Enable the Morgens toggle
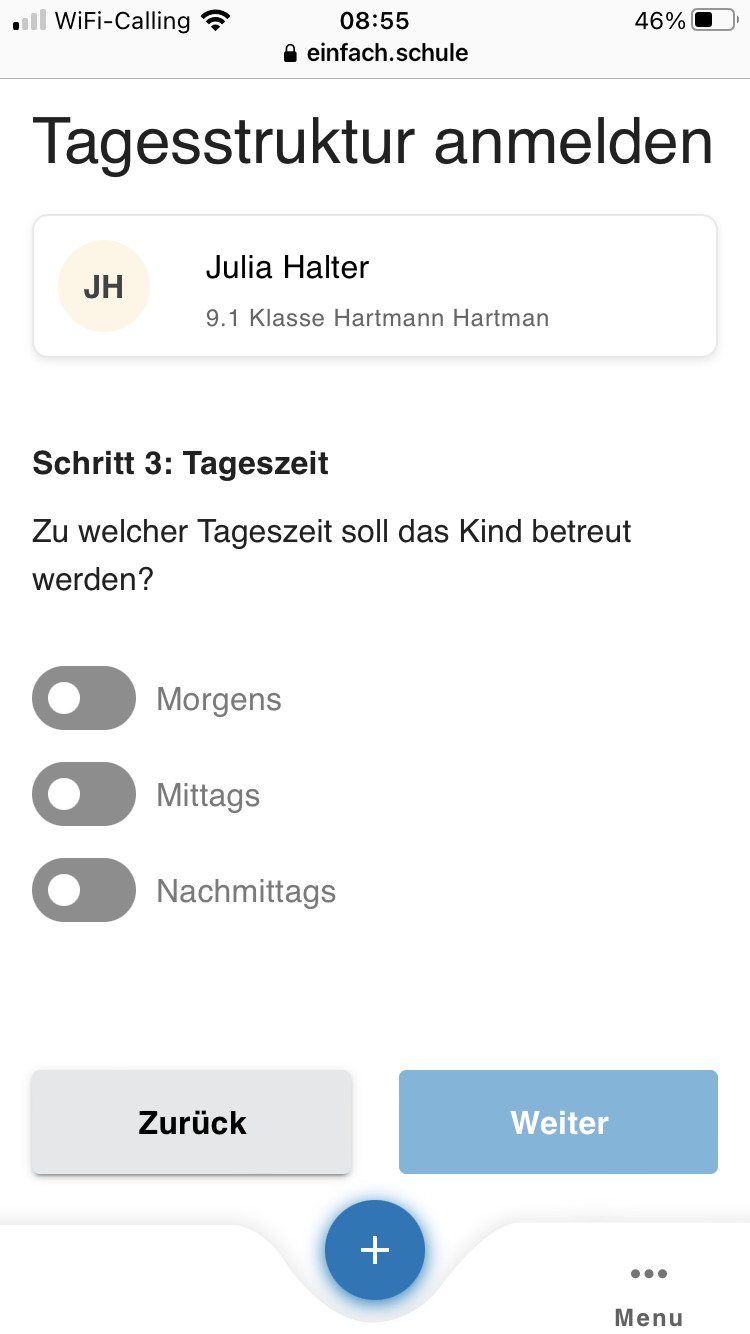Screen dimensions: 750x1334 click(x=84, y=698)
